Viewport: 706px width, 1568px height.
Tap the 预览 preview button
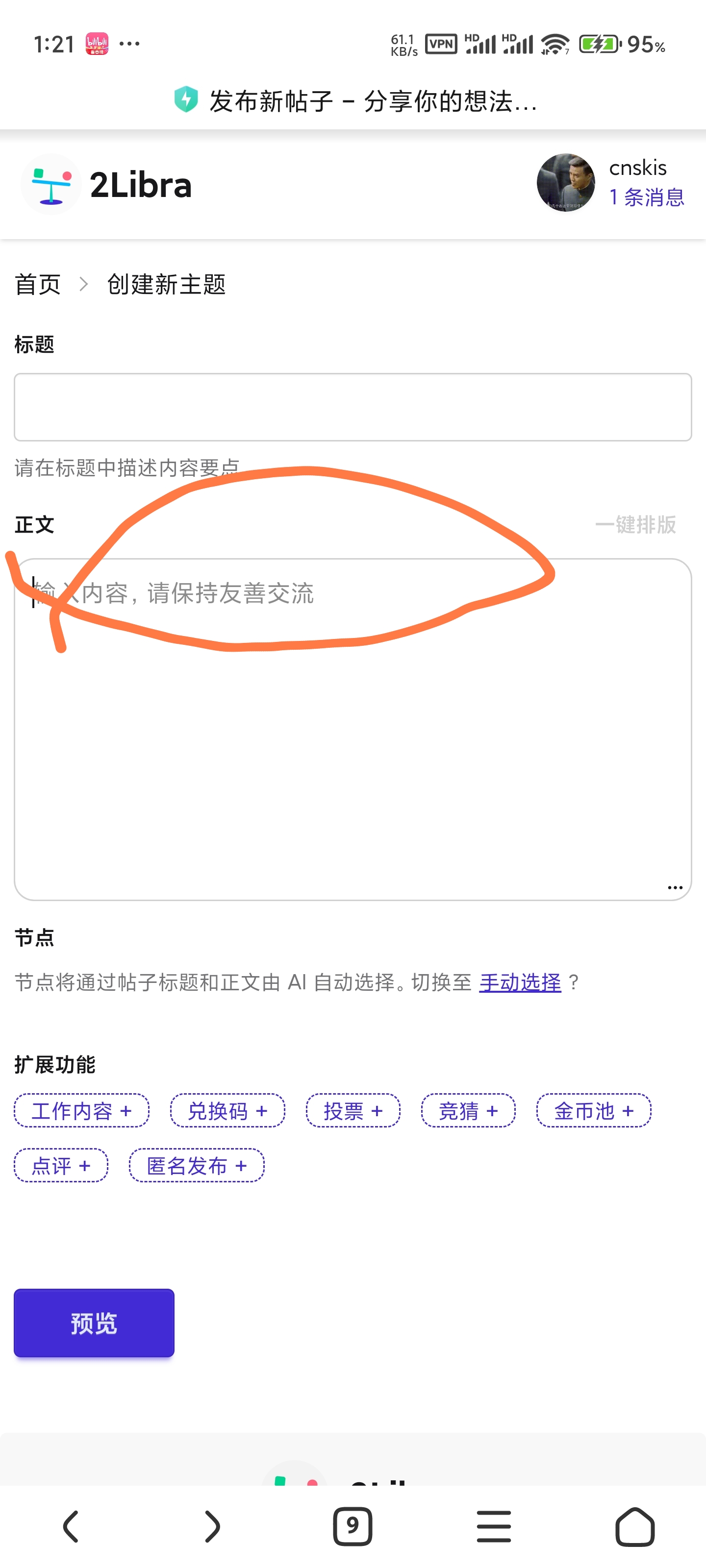[94, 1323]
